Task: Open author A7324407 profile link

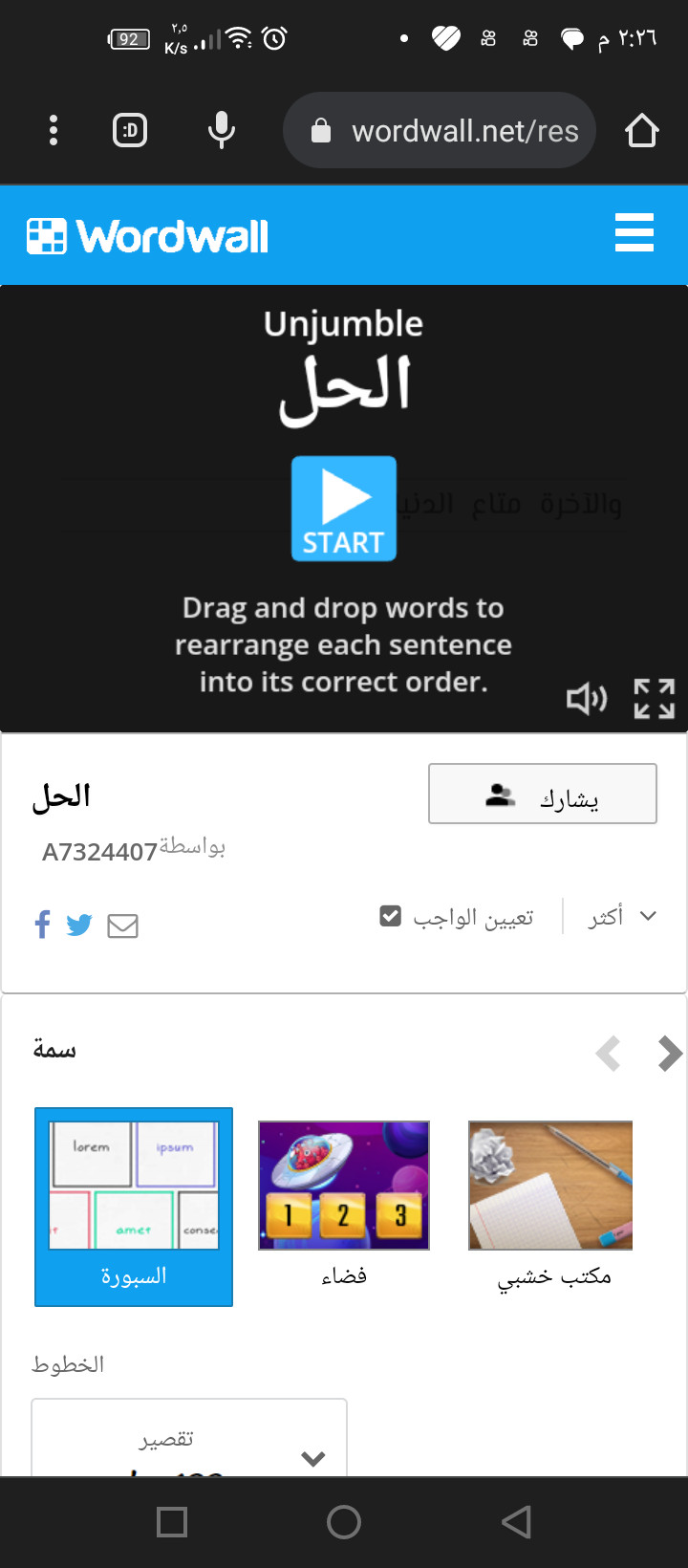Action: (x=99, y=852)
